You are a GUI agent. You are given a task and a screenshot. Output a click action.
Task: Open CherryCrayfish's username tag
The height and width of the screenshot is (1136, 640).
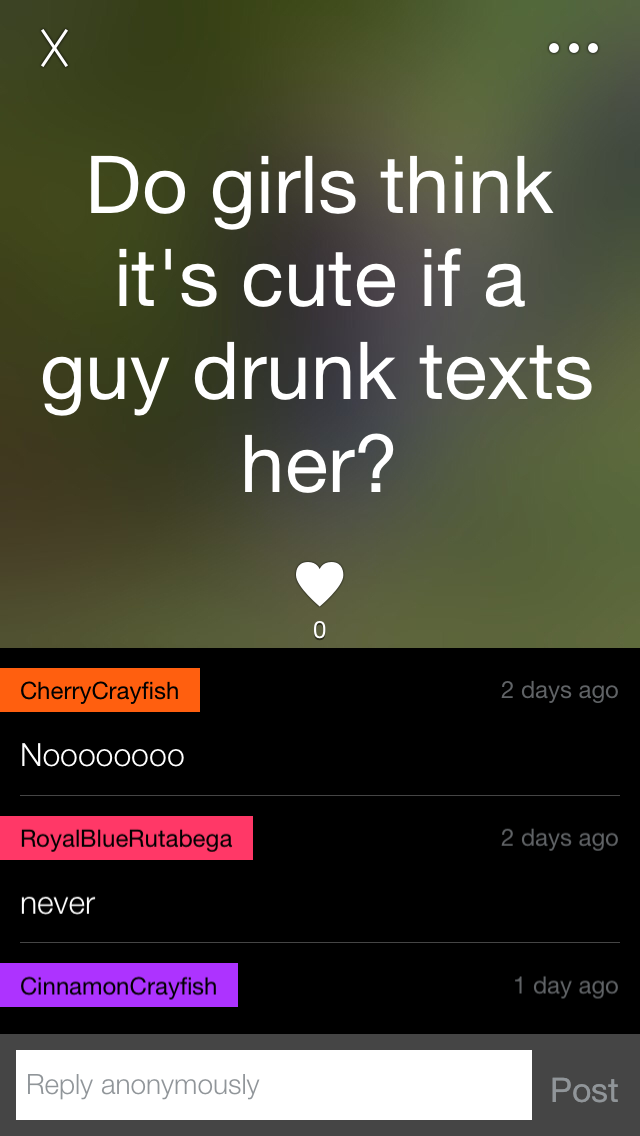(100, 690)
